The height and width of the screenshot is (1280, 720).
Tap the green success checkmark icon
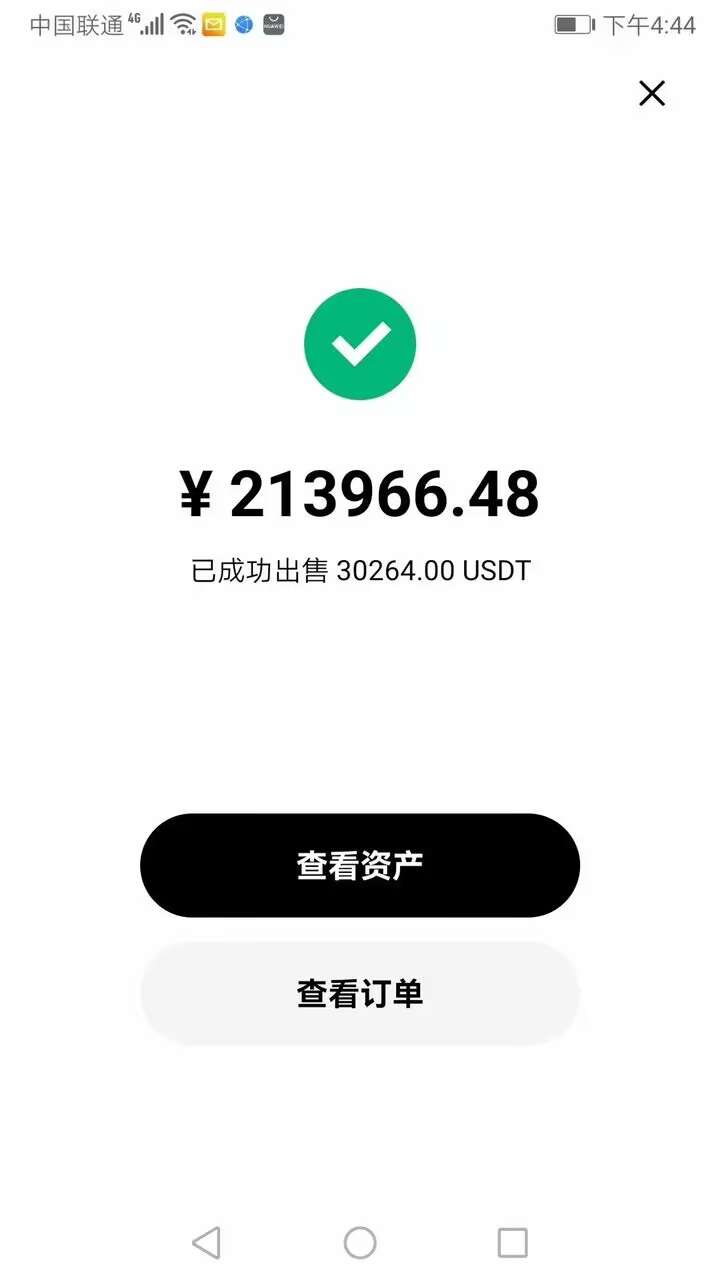point(360,343)
